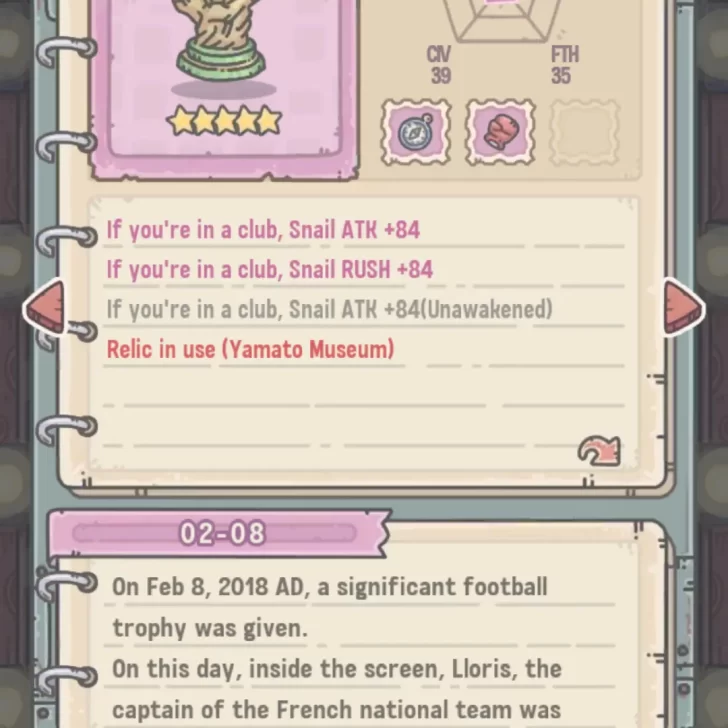728x728 pixels.
Task: Tap the boxing glove skill icon
Action: tap(499, 131)
